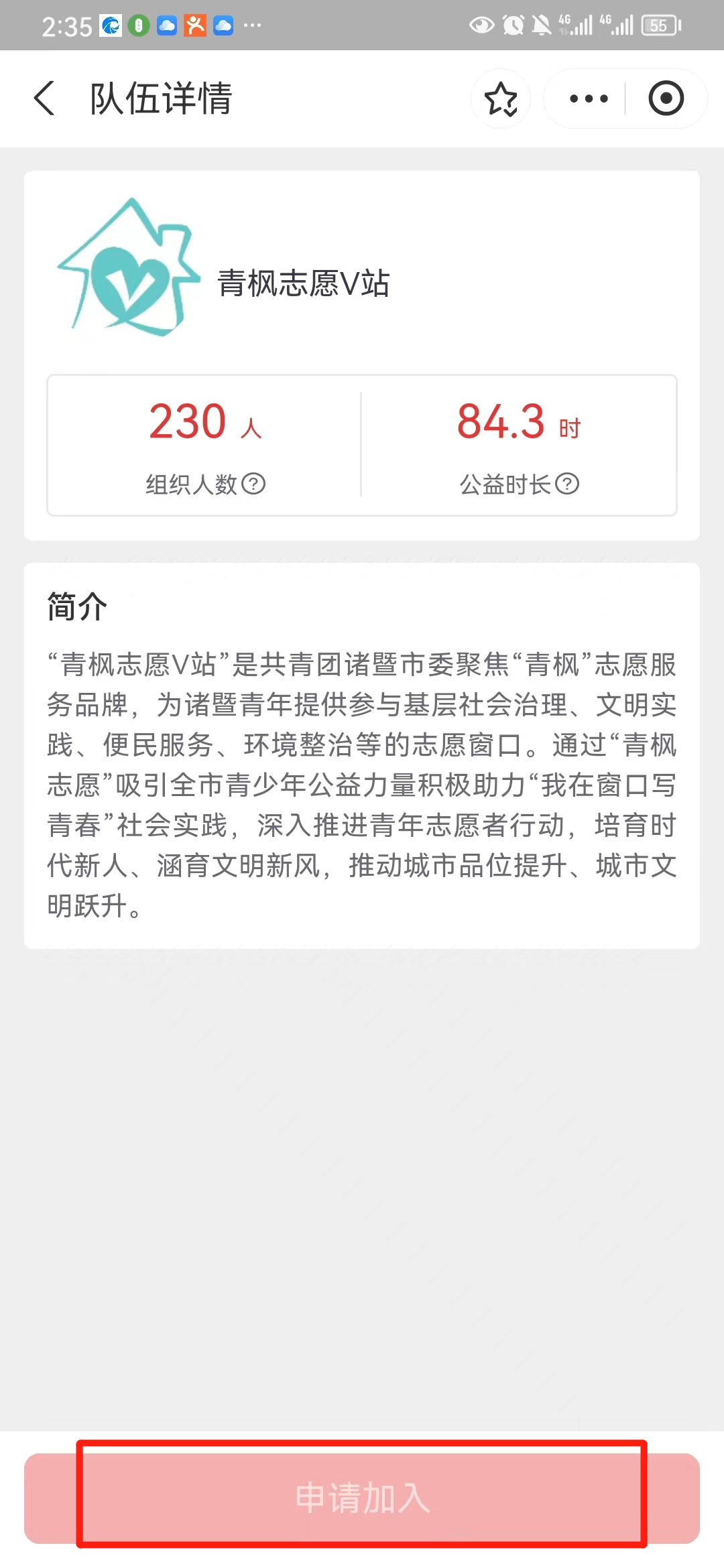Close the mini program via circle icon
This screenshot has height=1568, width=724.
point(666,99)
